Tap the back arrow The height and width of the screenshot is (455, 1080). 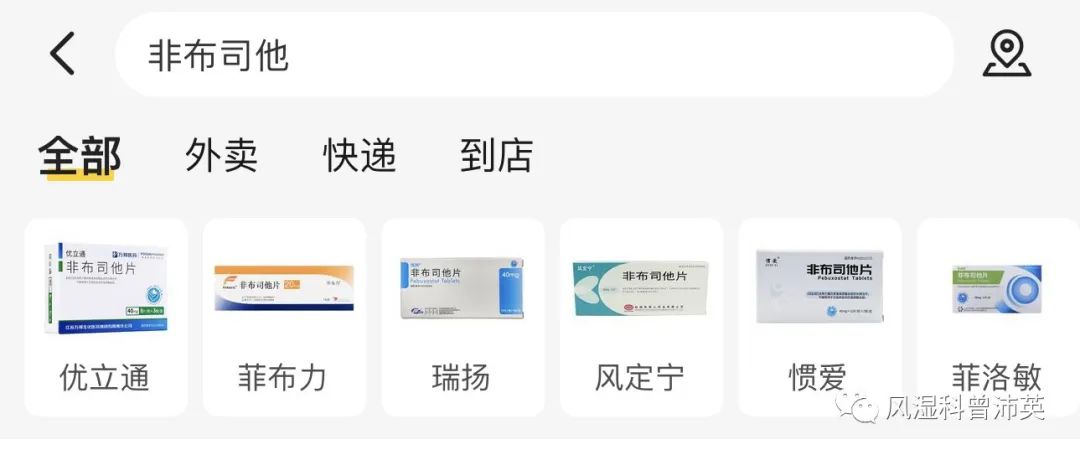pos(62,54)
